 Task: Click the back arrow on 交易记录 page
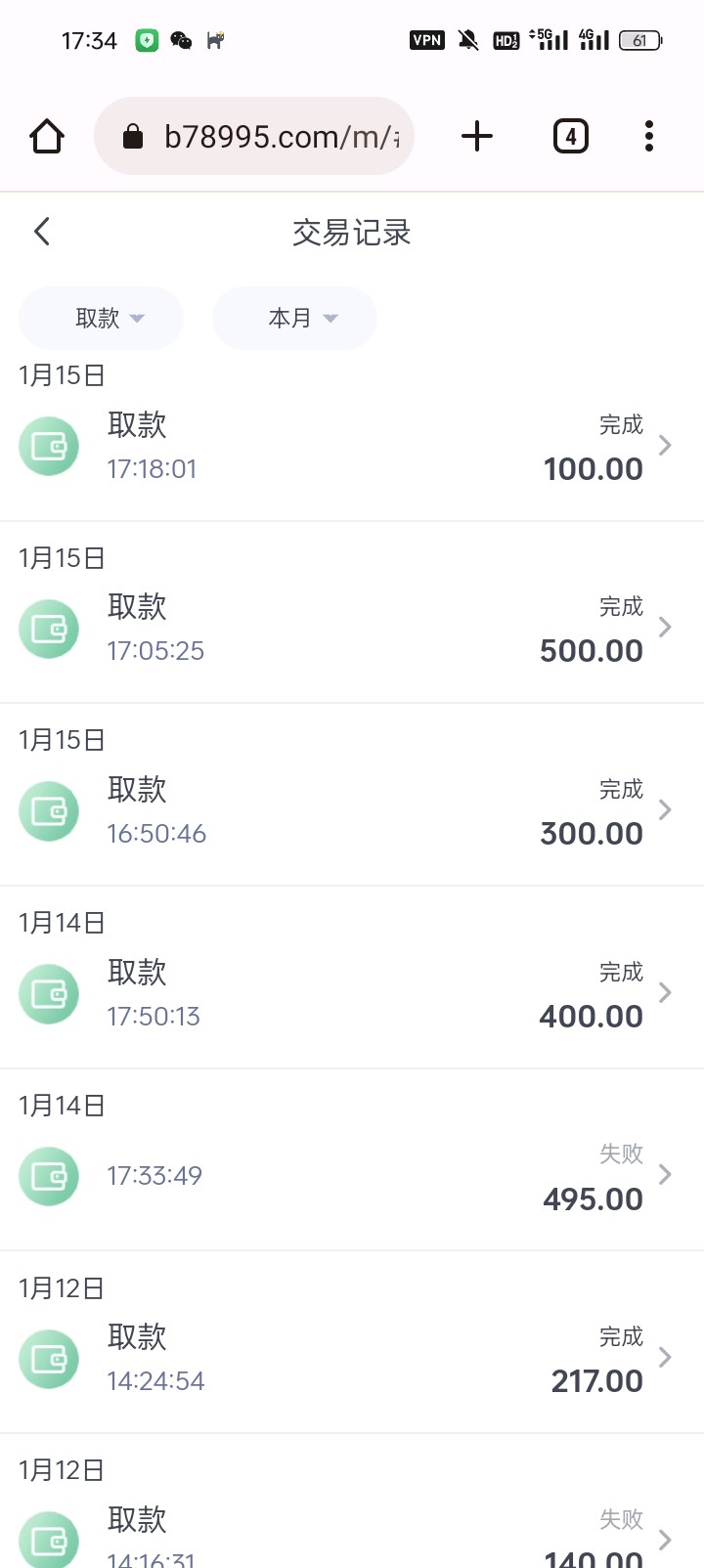[41, 232]
